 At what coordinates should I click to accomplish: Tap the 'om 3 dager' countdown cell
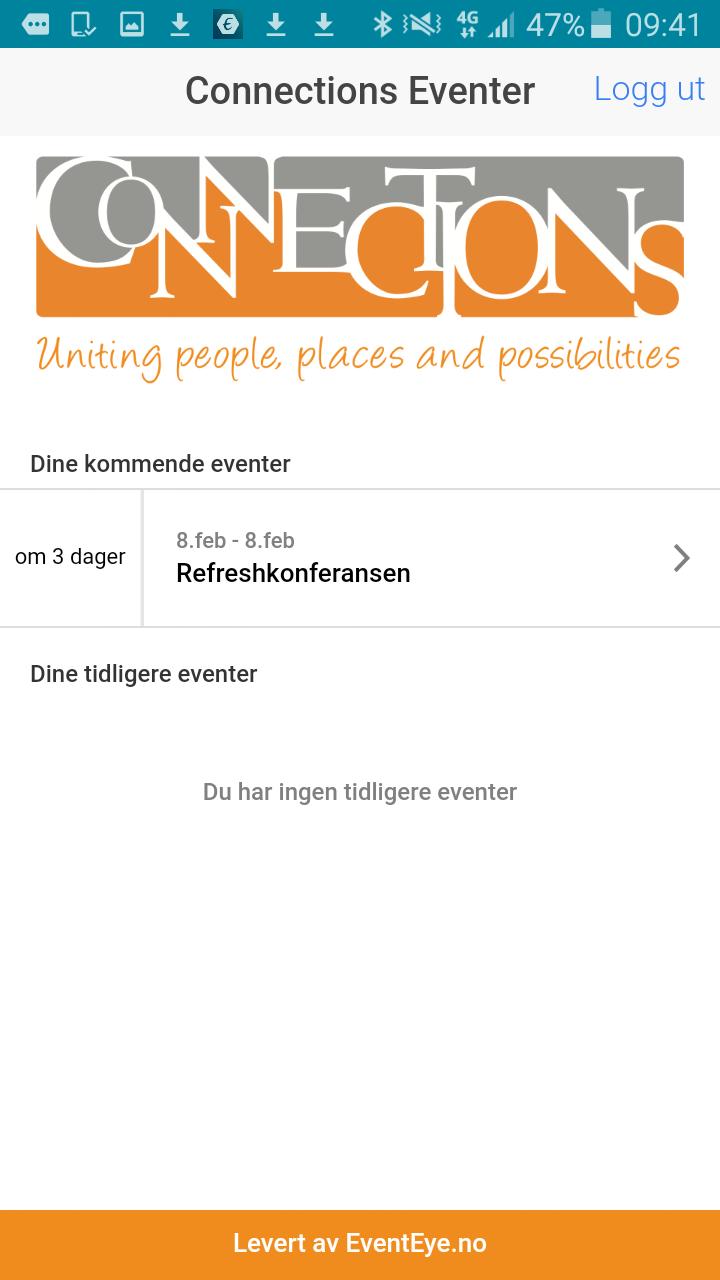70,557
